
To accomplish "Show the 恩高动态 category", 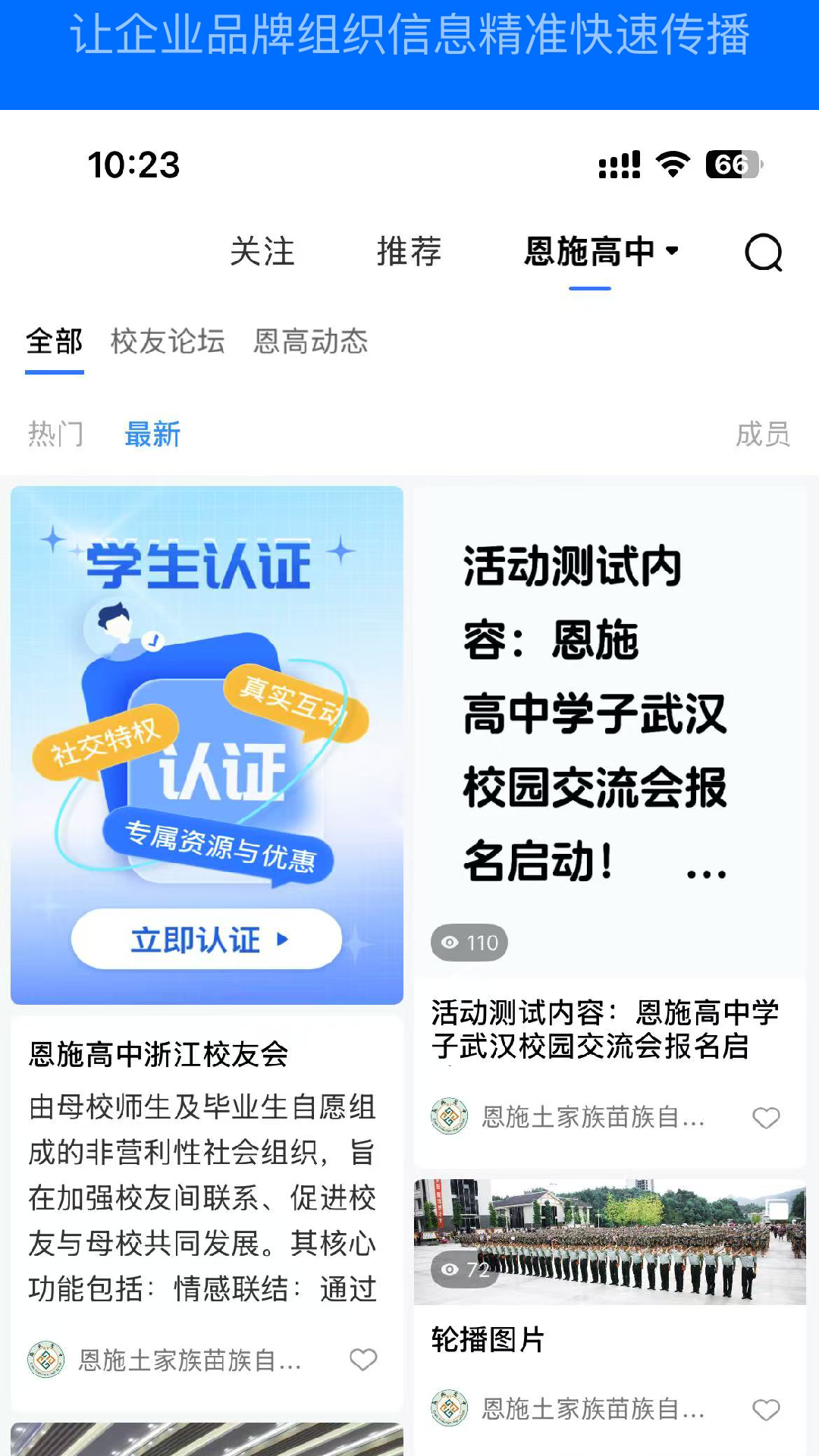I will click(x=311, y=342).
